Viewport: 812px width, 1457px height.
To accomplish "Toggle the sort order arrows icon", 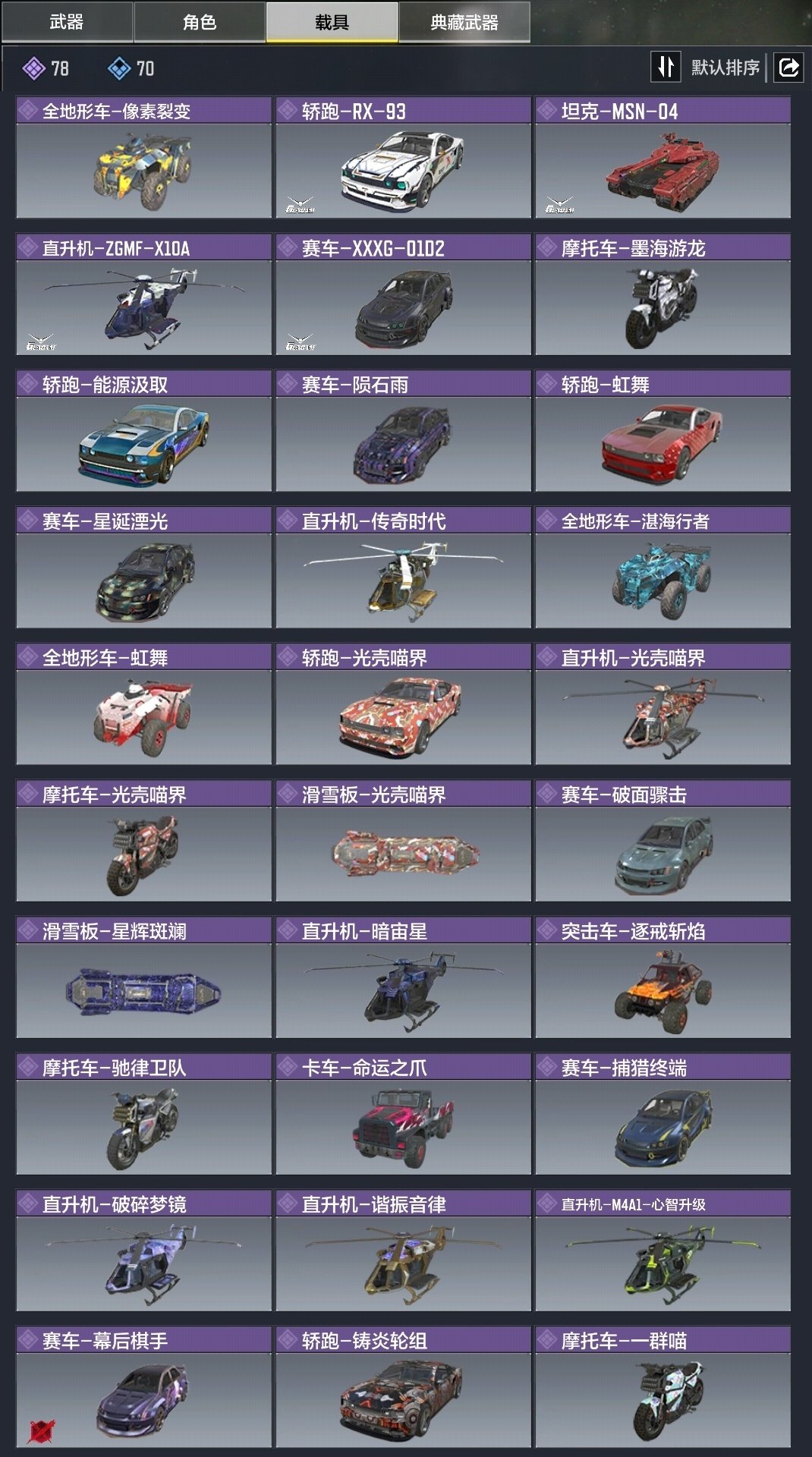I will [x=666, y=67].
